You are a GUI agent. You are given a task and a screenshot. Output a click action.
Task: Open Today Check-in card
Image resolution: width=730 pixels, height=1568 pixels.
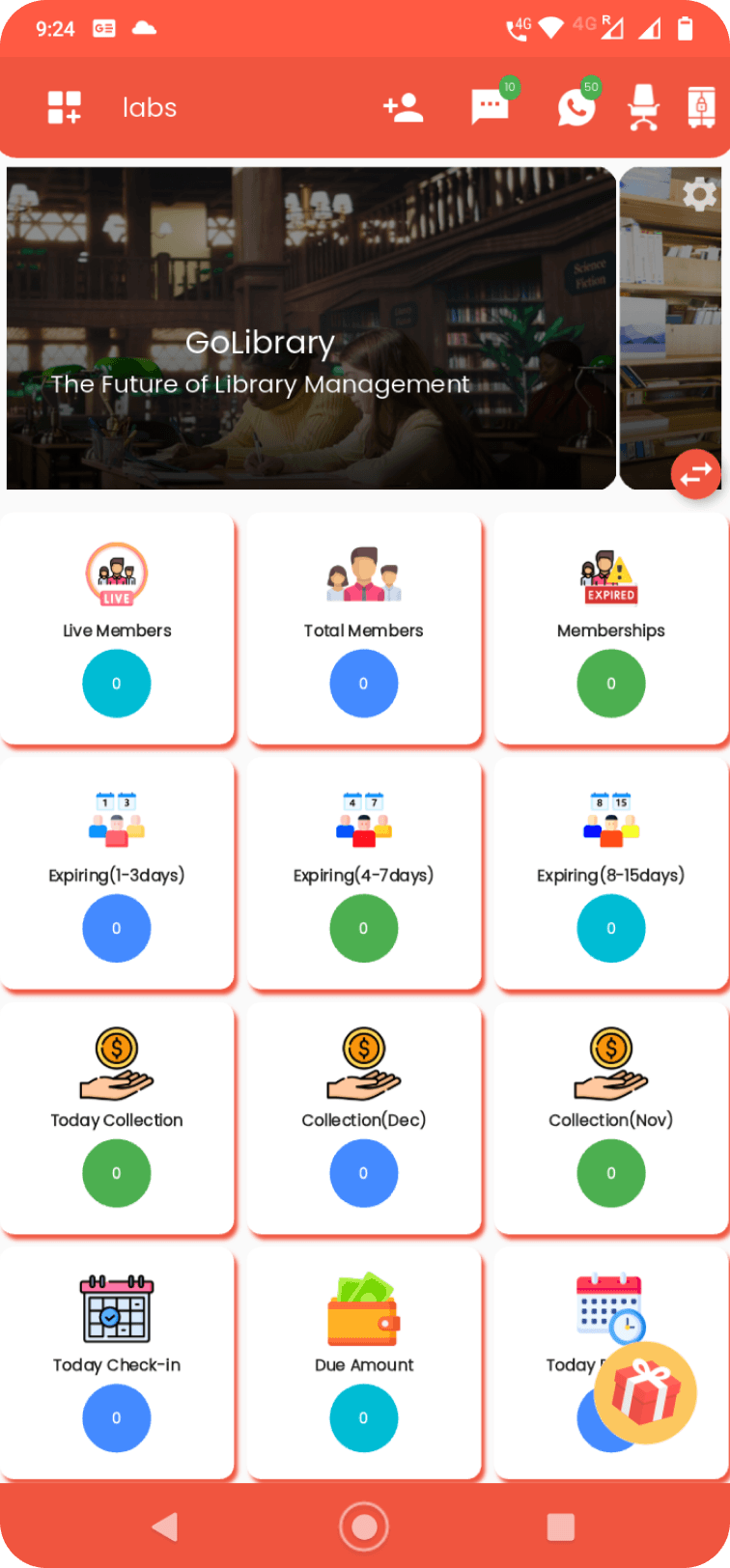tap(117, 1363)
